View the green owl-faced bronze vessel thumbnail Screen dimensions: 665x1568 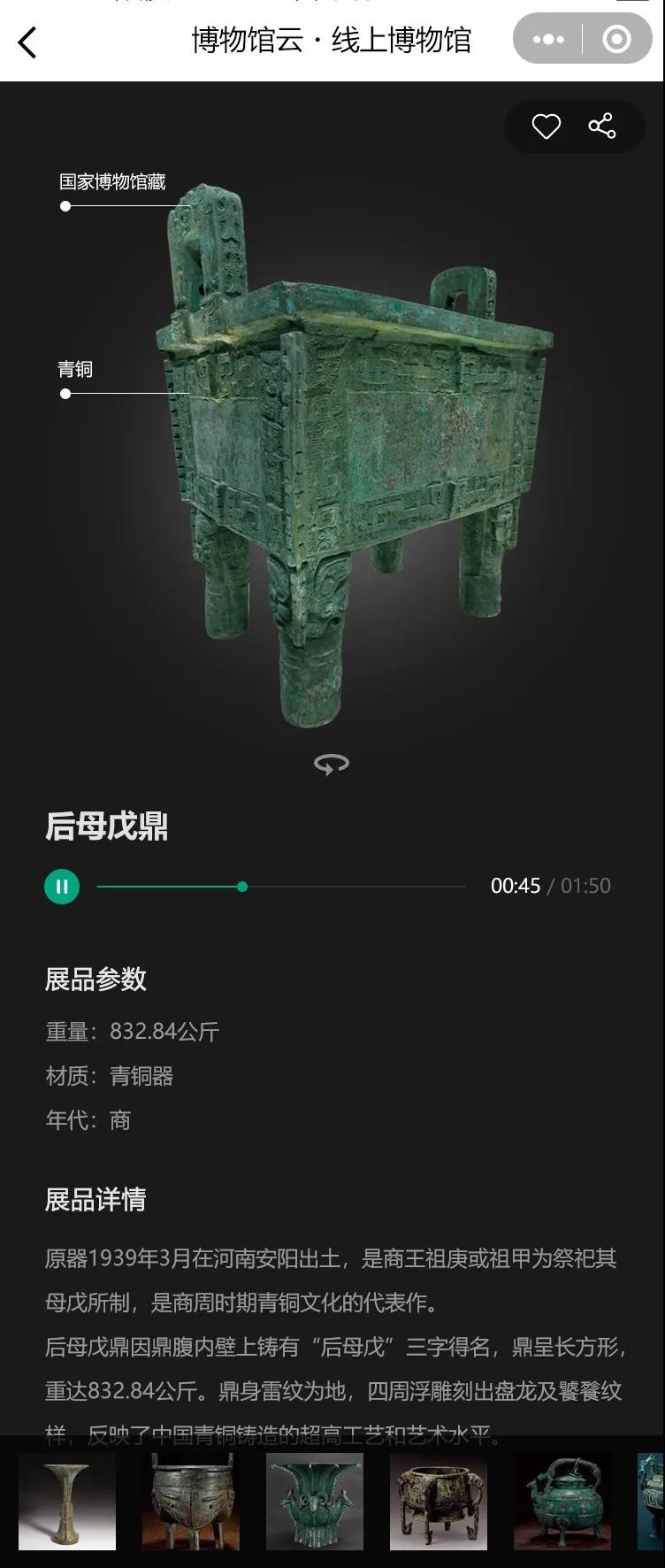315,1501
